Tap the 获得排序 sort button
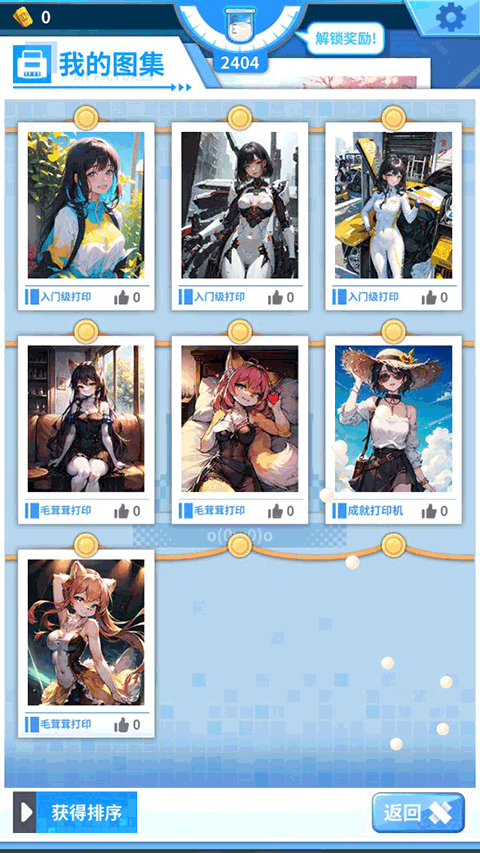Viewport: 480px width, 853px height. click(75, 812)
